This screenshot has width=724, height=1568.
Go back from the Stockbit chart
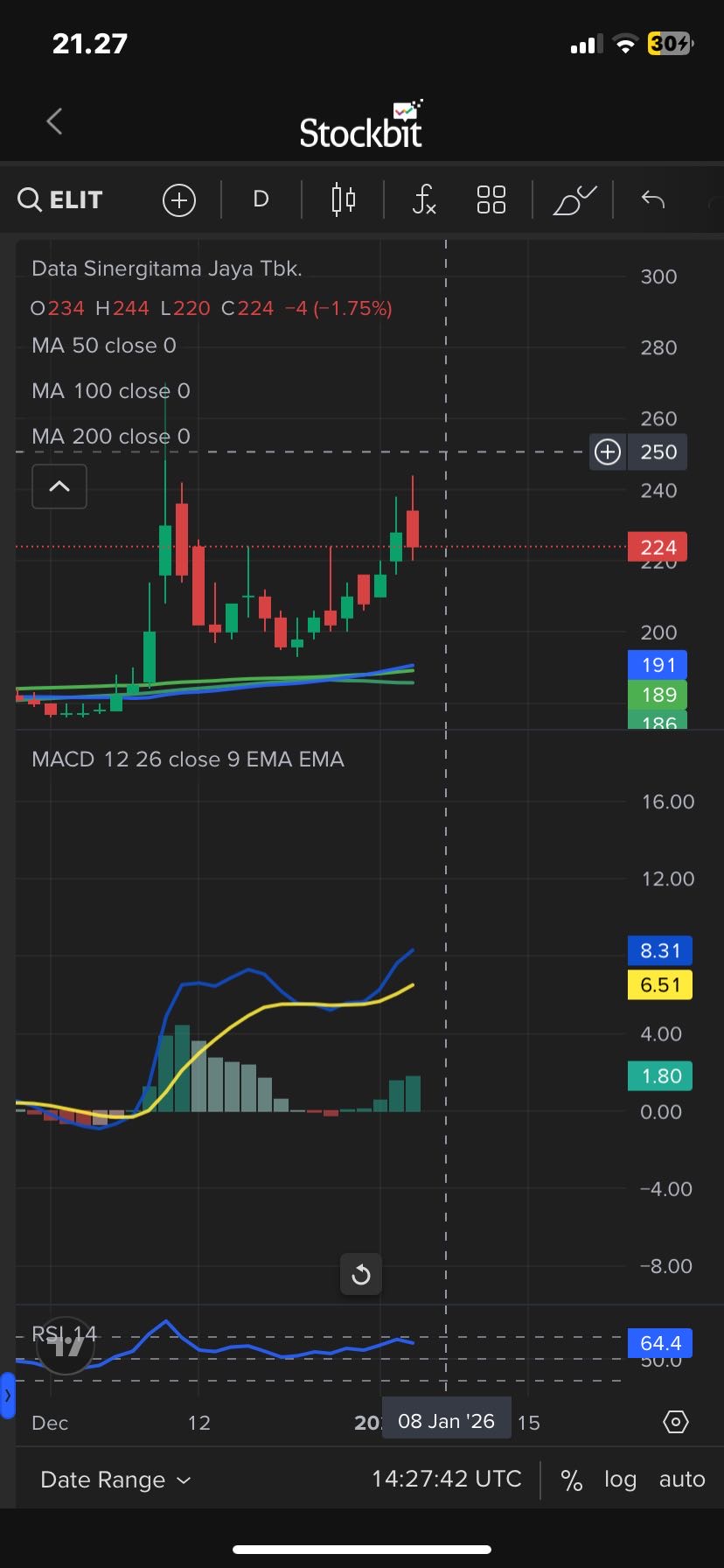tap(54, 121)
